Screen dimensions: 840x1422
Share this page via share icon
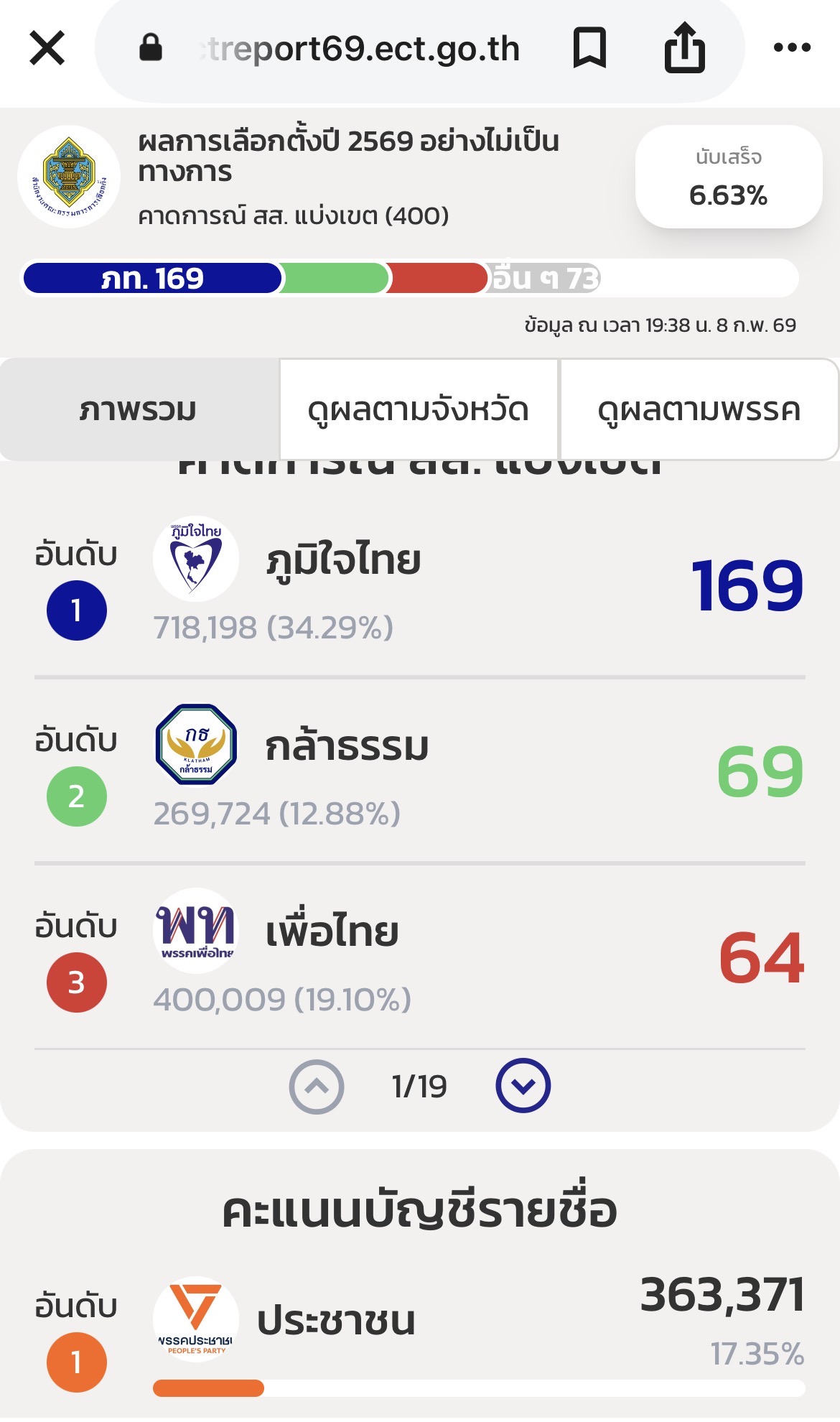[x=684, y=48]
